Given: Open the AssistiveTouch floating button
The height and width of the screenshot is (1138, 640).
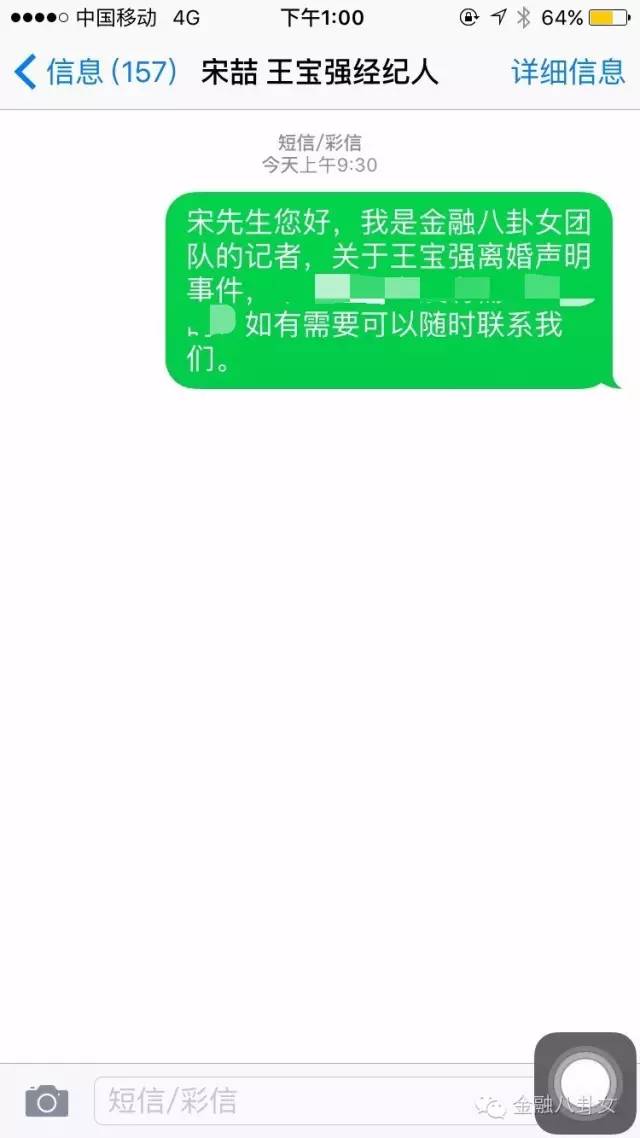Looking at the screenshot, I should point(585,1083).
